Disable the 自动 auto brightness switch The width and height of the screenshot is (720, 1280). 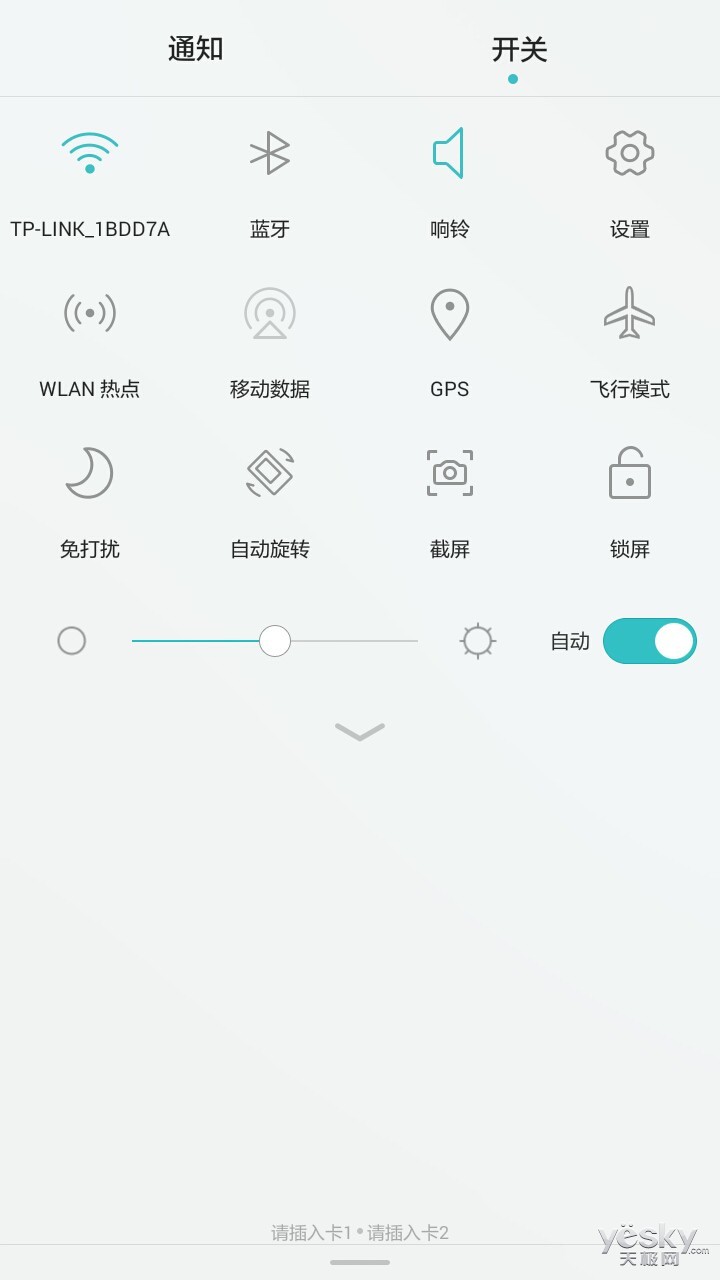650,641
